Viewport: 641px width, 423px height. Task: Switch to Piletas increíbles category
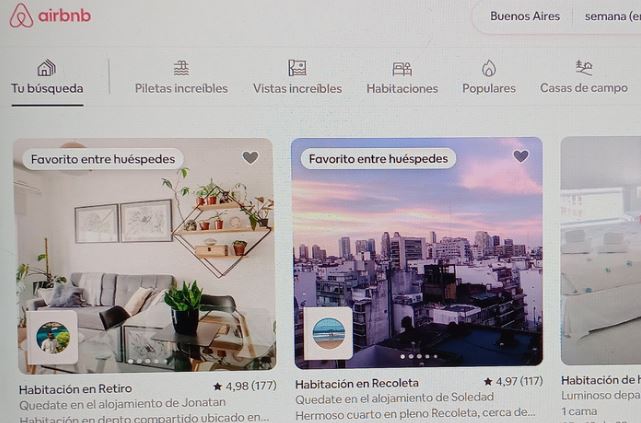coord(181,77)
